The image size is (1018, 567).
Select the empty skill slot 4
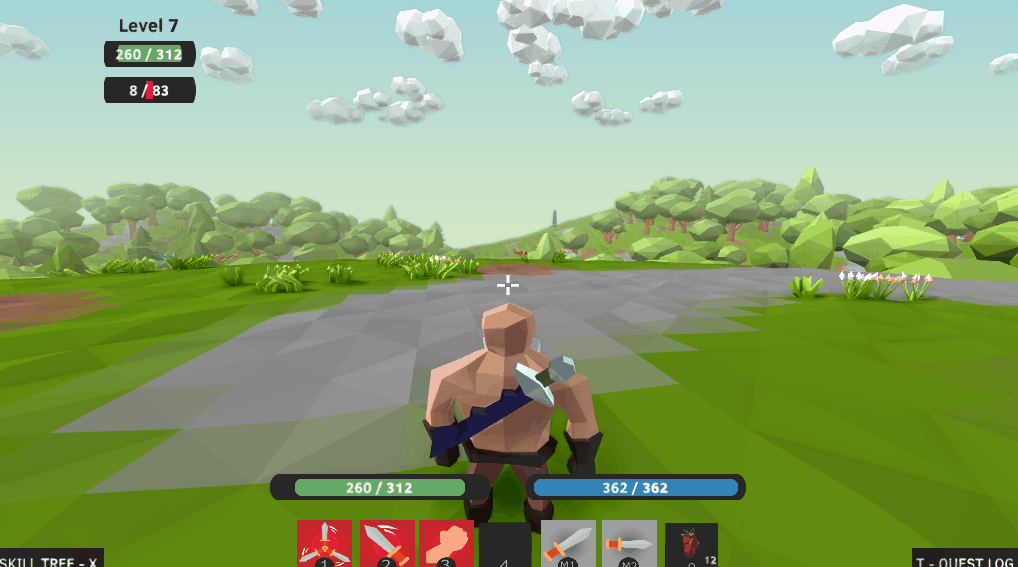[x=505, y=545]
